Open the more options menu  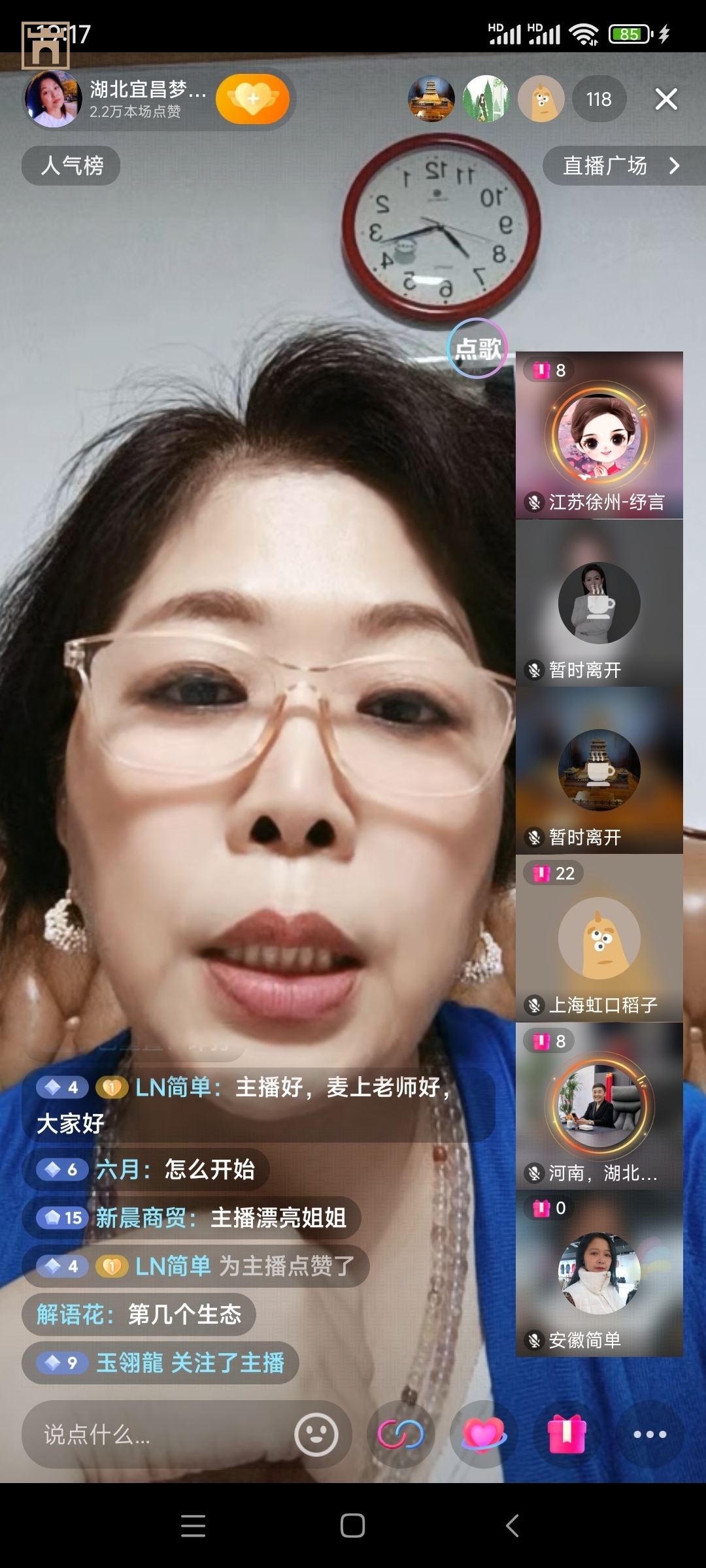click(x=650, y=1435)
